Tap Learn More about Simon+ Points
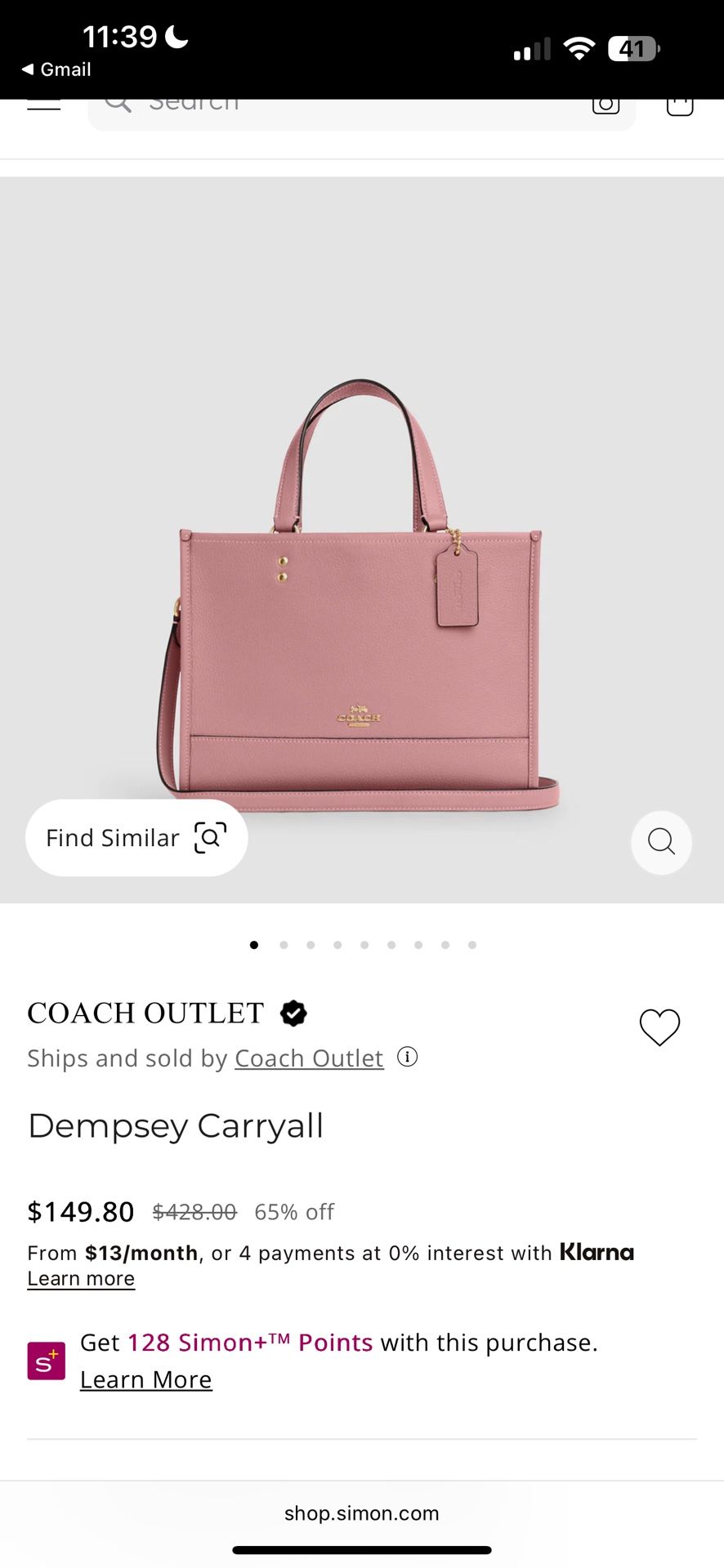 [x=145, y=1379]
